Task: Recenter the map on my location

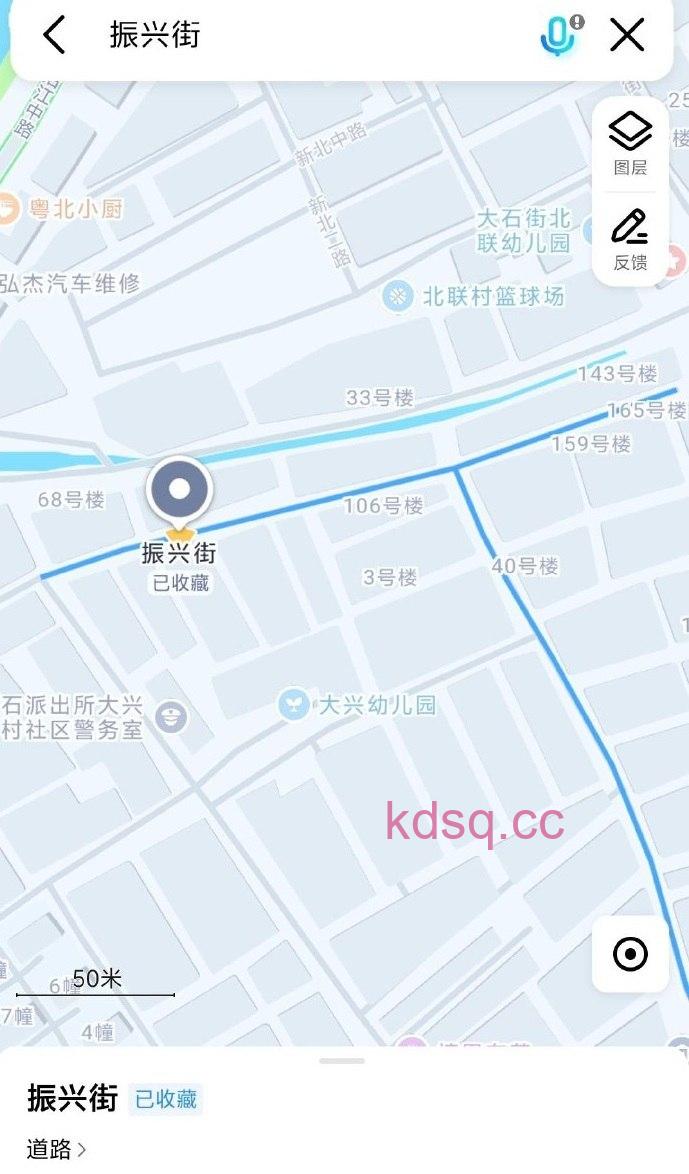Action: [x=630, y=954]
